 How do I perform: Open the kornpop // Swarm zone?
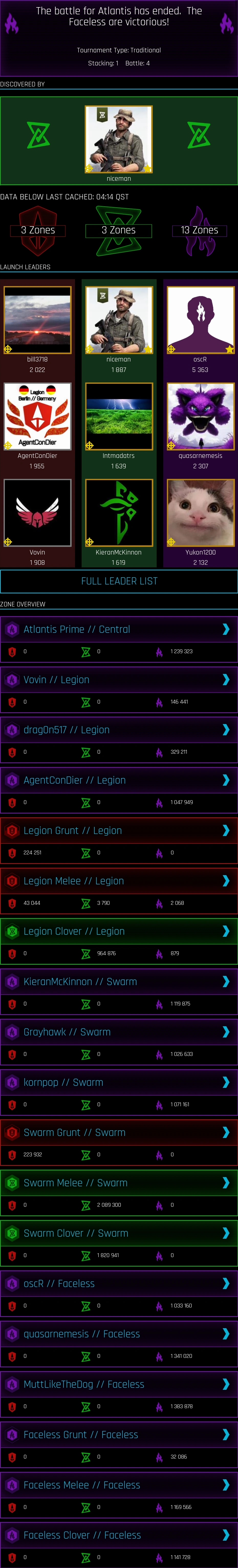point(119,1082)
